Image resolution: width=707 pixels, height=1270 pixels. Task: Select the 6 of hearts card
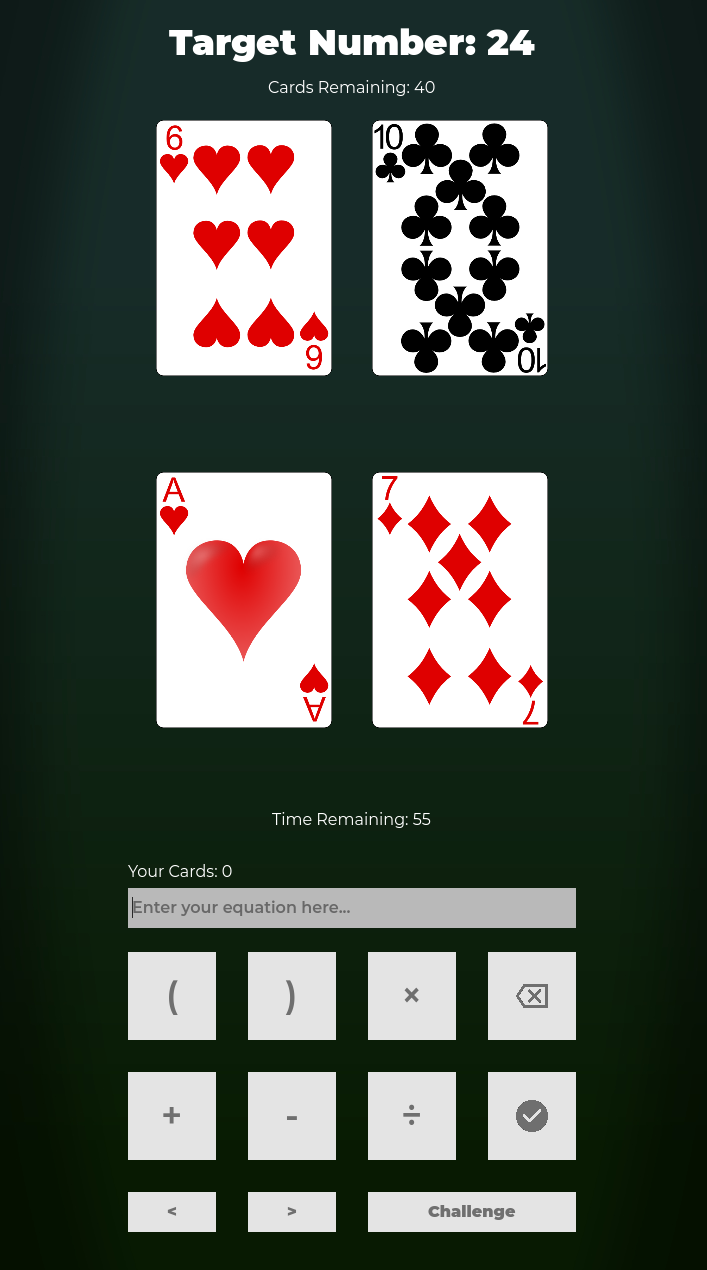coord(243,248)
